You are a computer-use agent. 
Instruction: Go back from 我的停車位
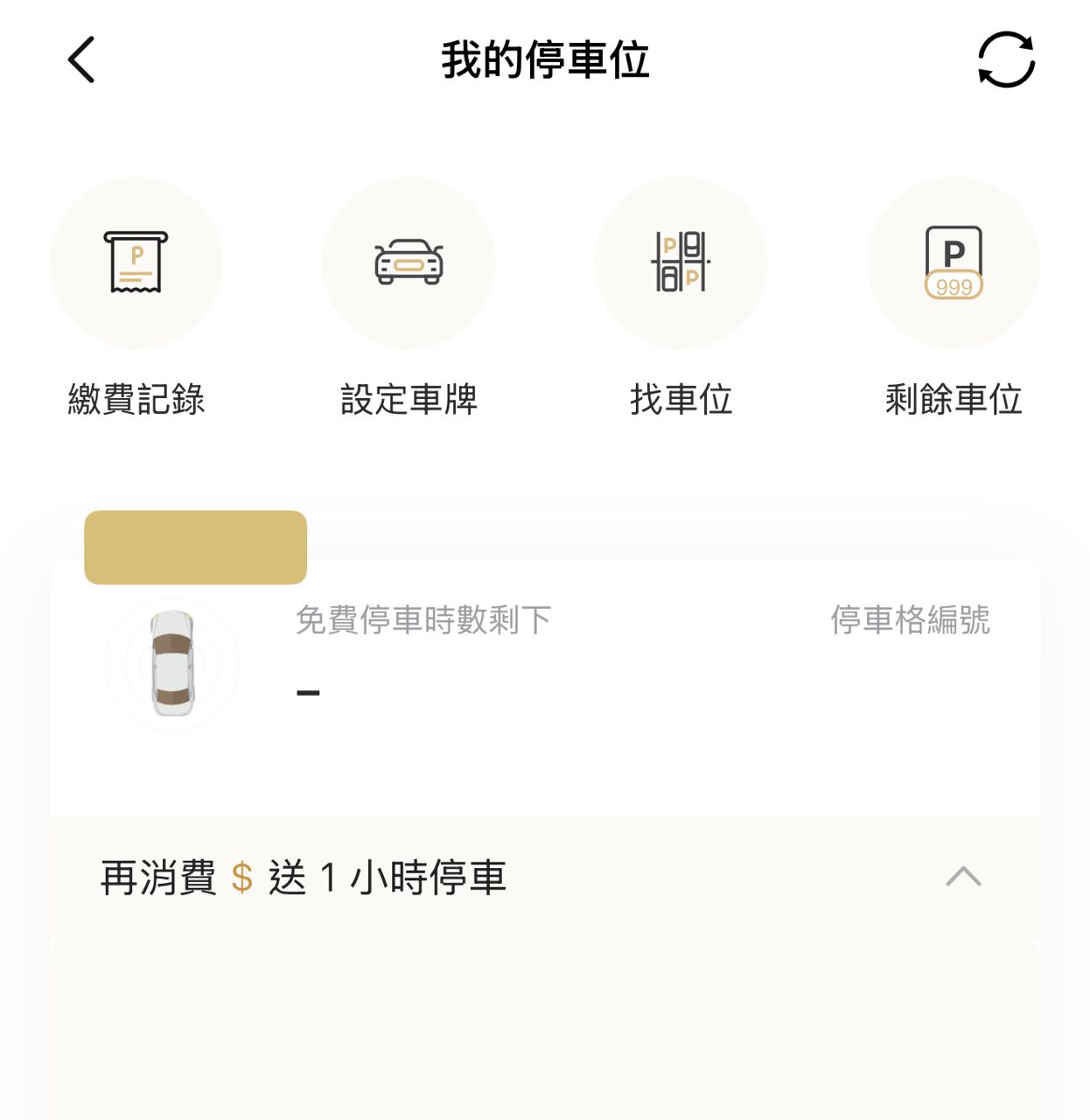click(81, 60)
